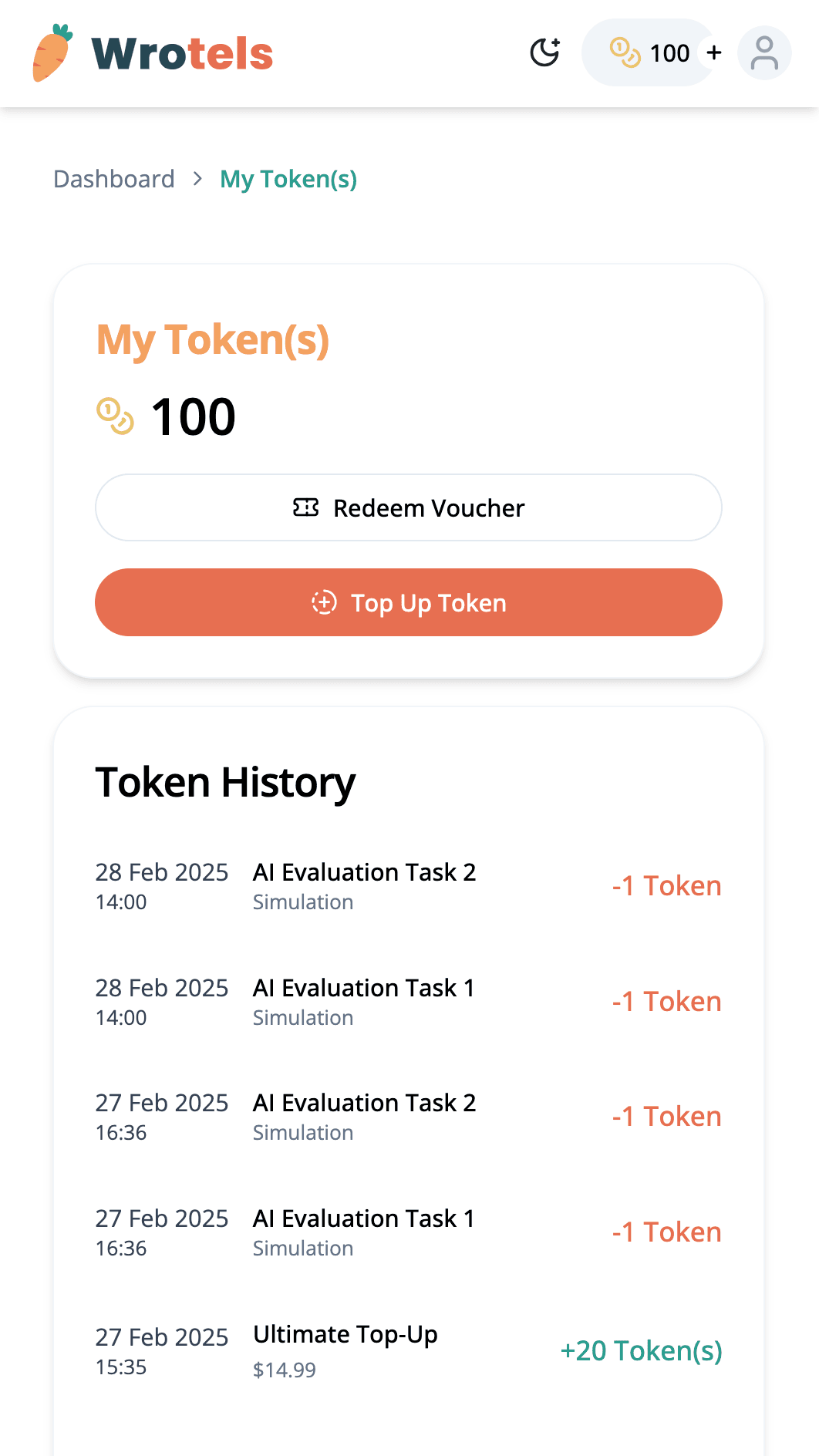Select the My Token(s) breadcrumb item
The height and width of the screenshot is (1456, 819).
point(288,179)
